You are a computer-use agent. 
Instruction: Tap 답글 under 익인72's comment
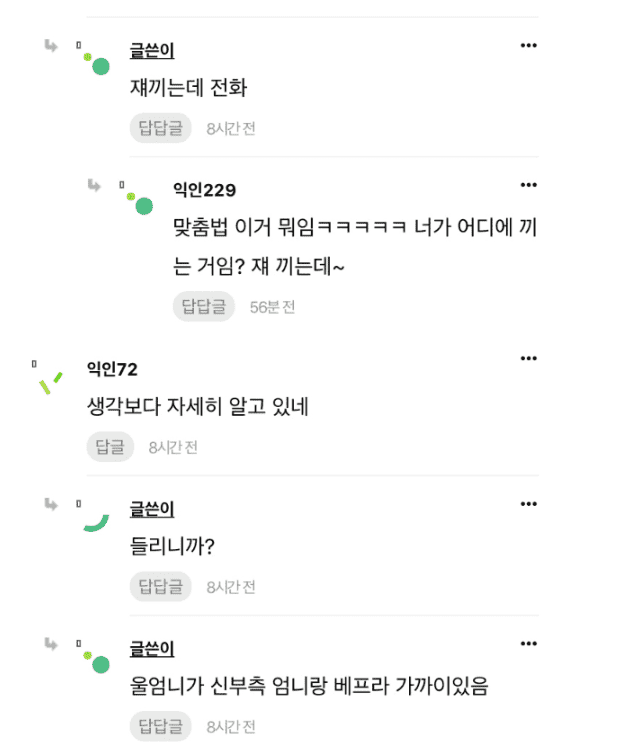tap(110, 447)
